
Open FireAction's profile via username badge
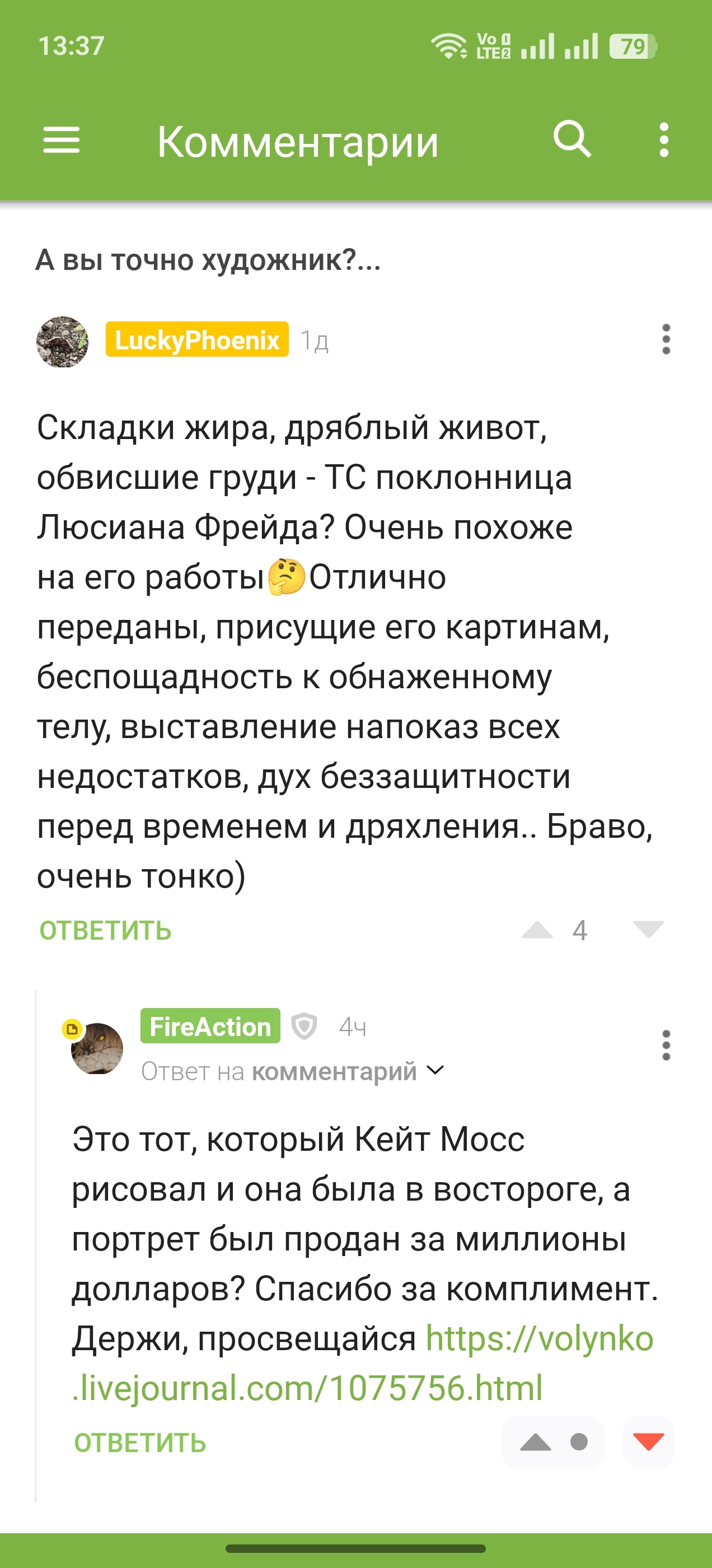click(210, 1026)
